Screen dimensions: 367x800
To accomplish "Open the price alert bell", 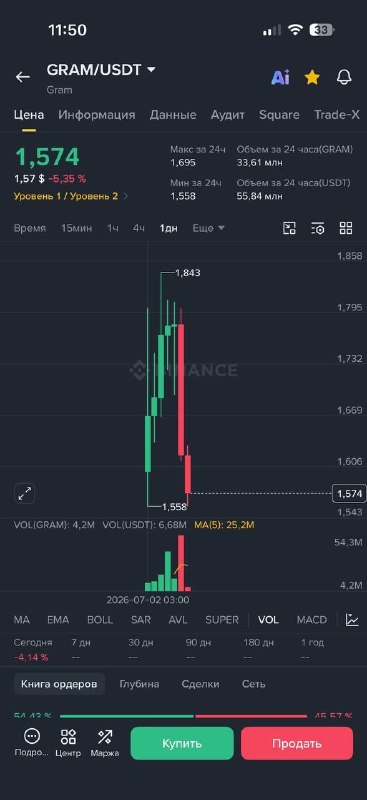I will pyautogui.click(x=344, y=78).
